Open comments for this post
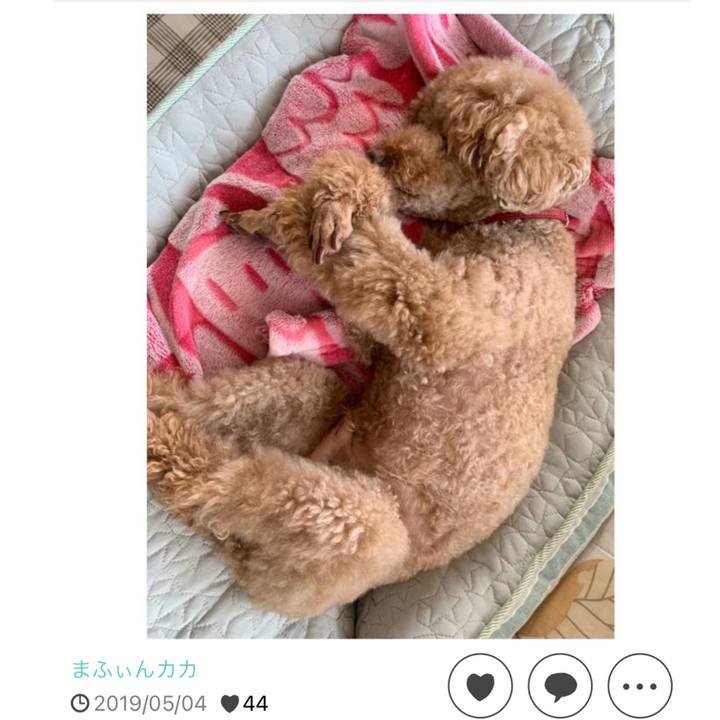 [x=560, y=686]
